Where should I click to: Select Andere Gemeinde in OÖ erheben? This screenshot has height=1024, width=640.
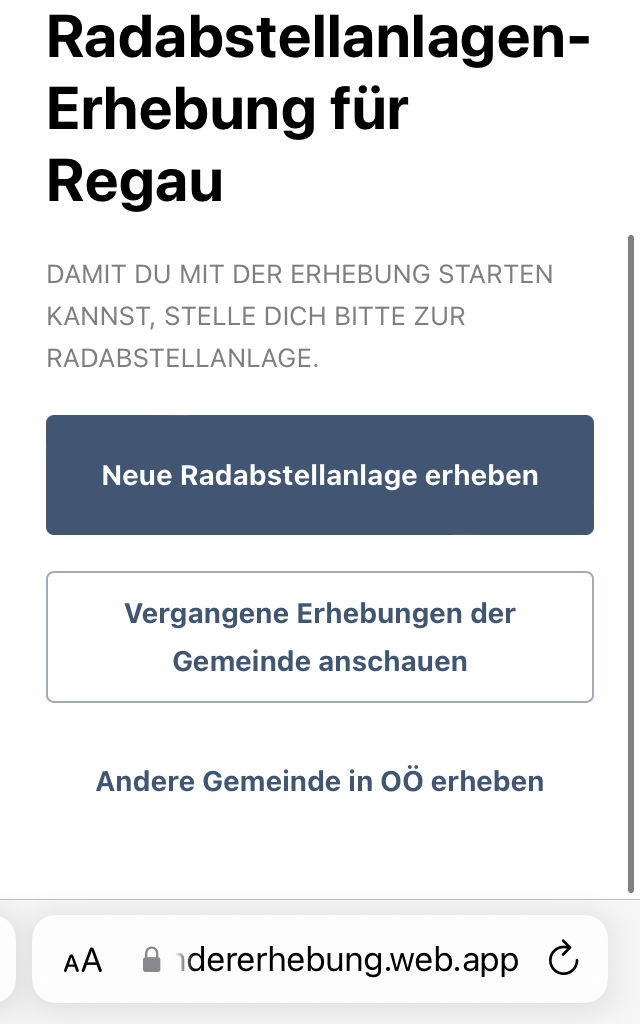pyautogui.click(x=320, y=781)
